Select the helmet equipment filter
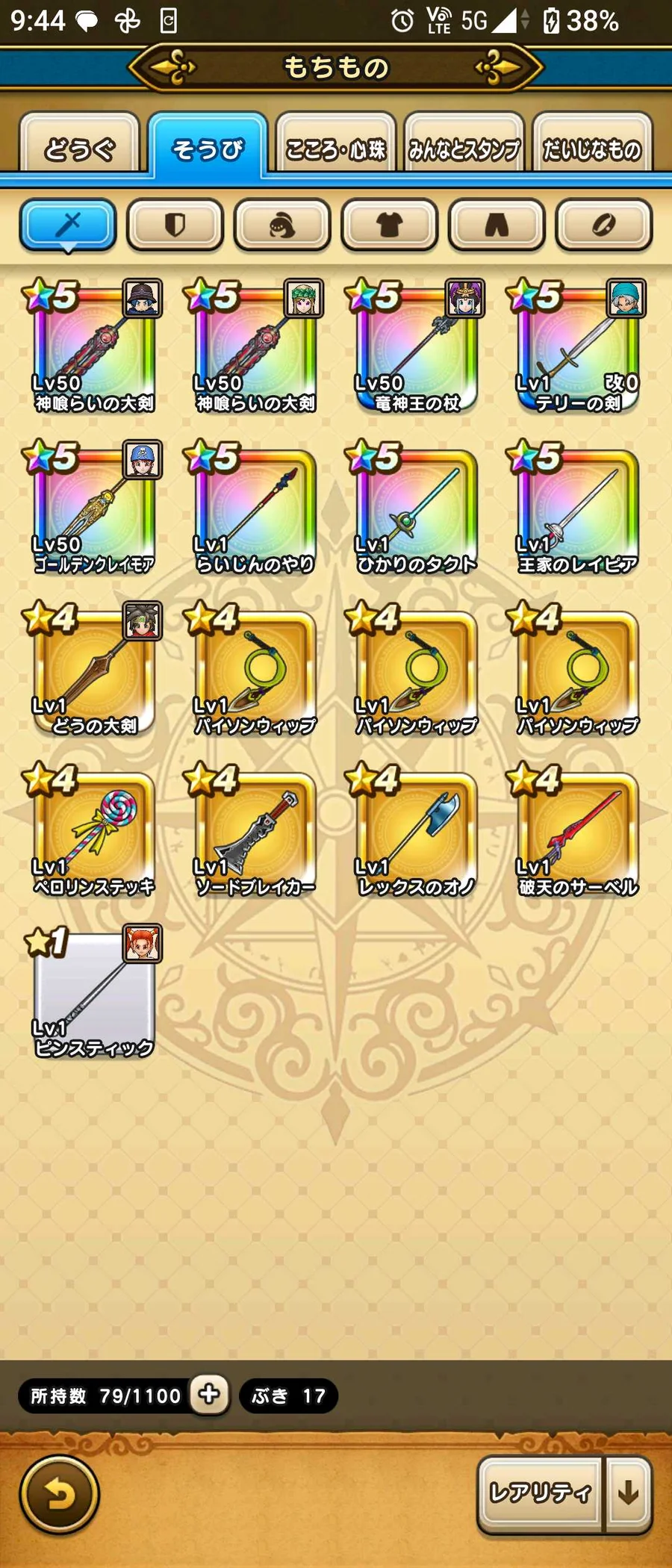The height and width of the screenshot is (1568, 672). 281,225
